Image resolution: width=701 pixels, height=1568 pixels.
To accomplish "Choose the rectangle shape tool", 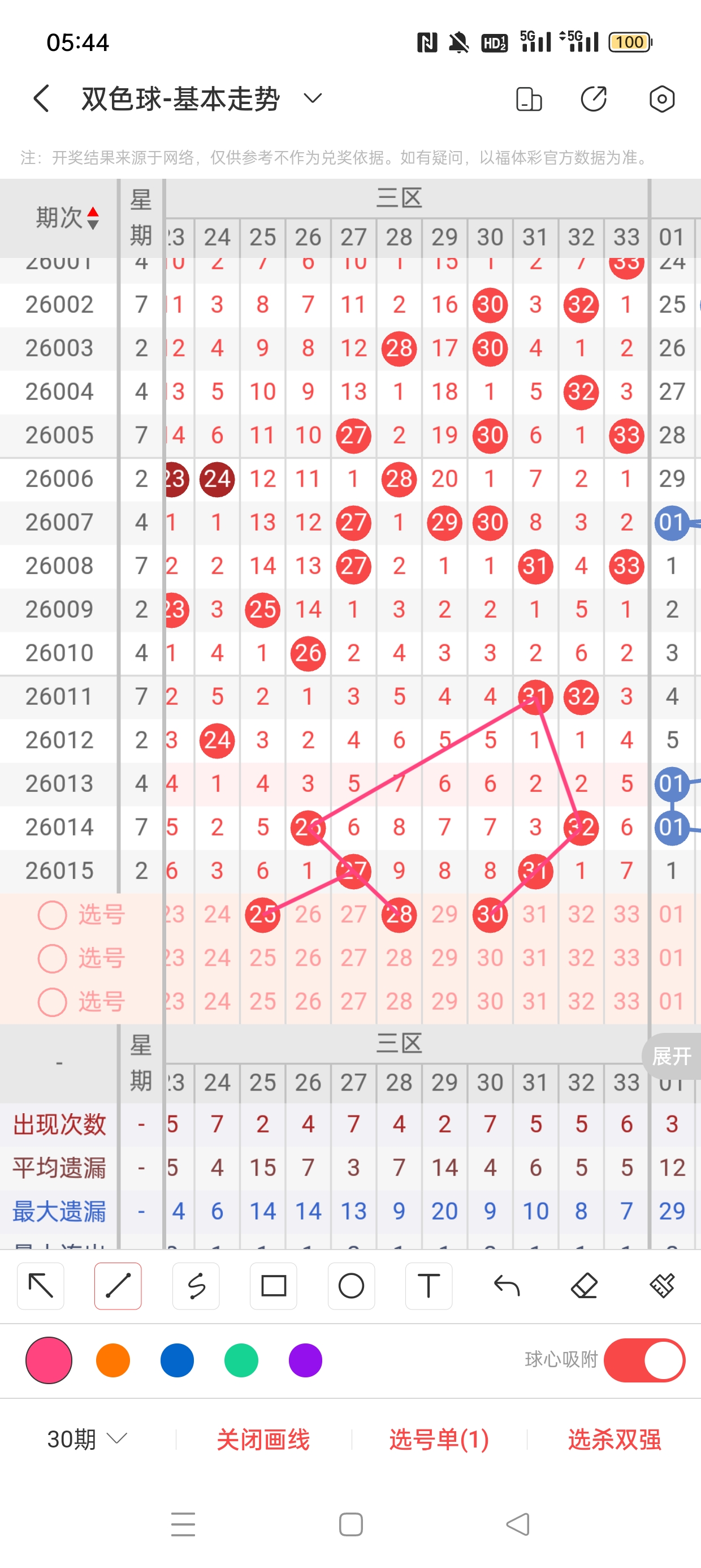I will coord(273,1286).
